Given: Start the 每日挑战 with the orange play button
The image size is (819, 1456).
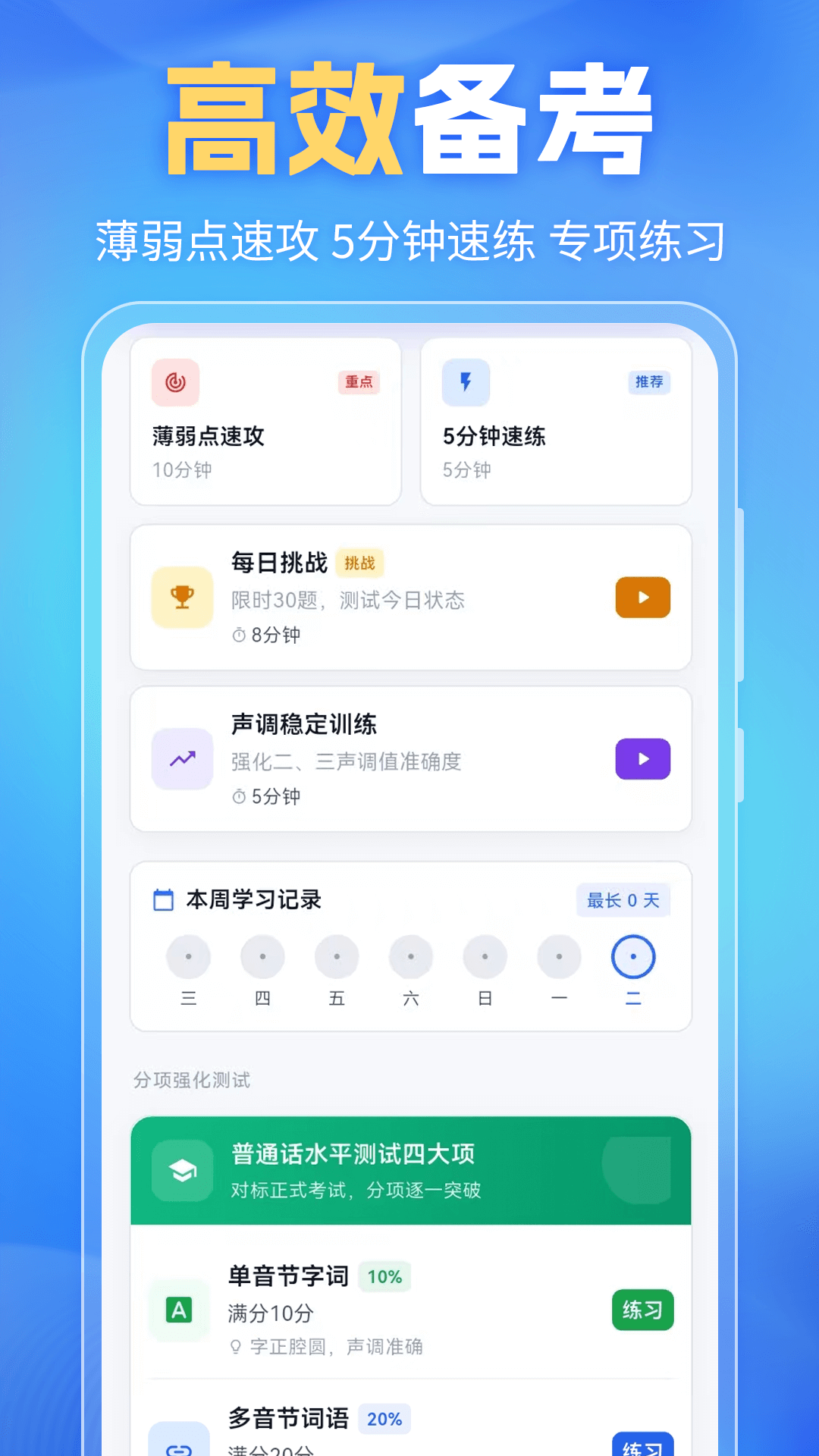Looking at the screenshot, I should (642, 598).
